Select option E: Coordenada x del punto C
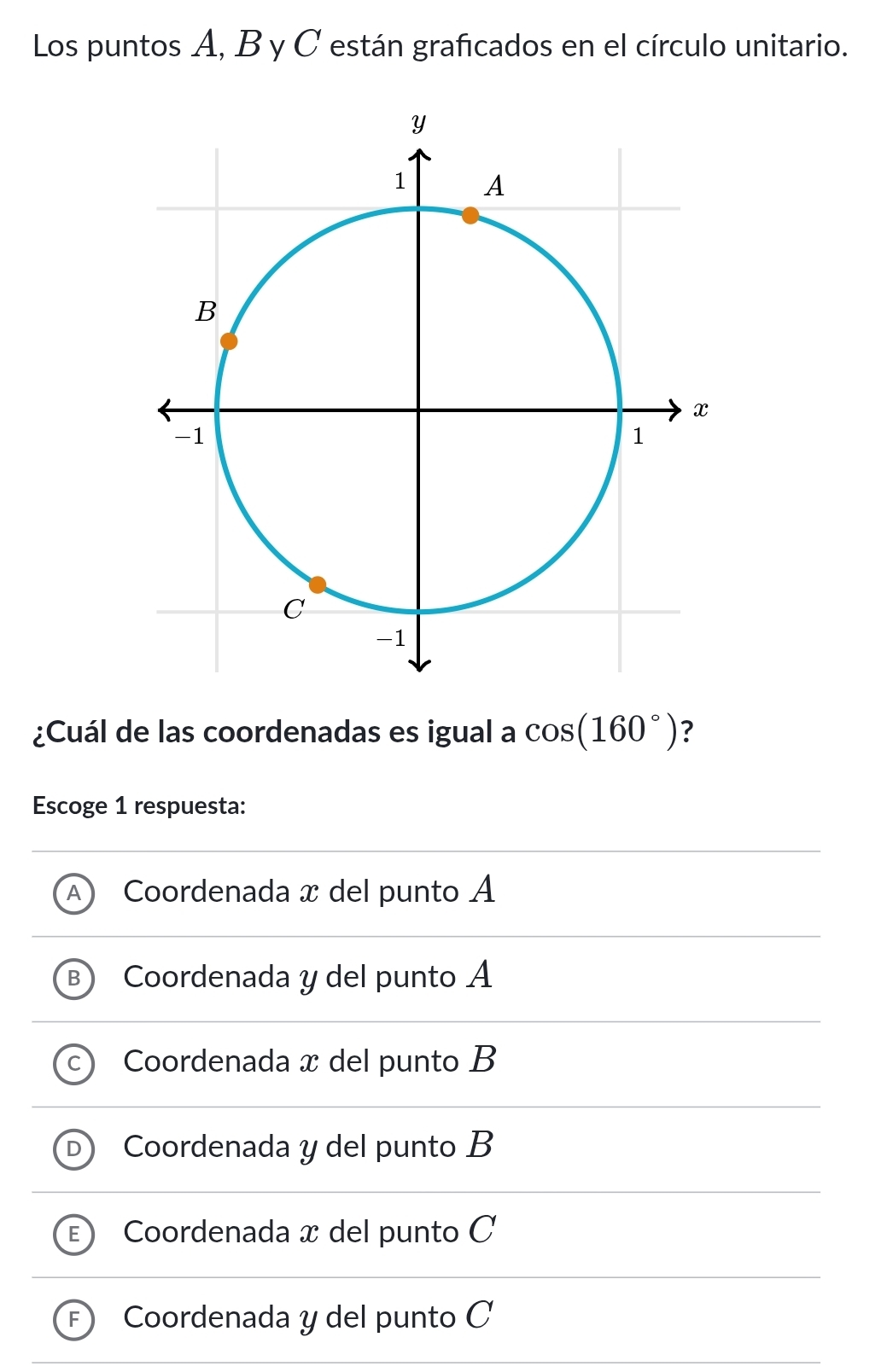887x1372 pixels. [x=74, y=1235]
